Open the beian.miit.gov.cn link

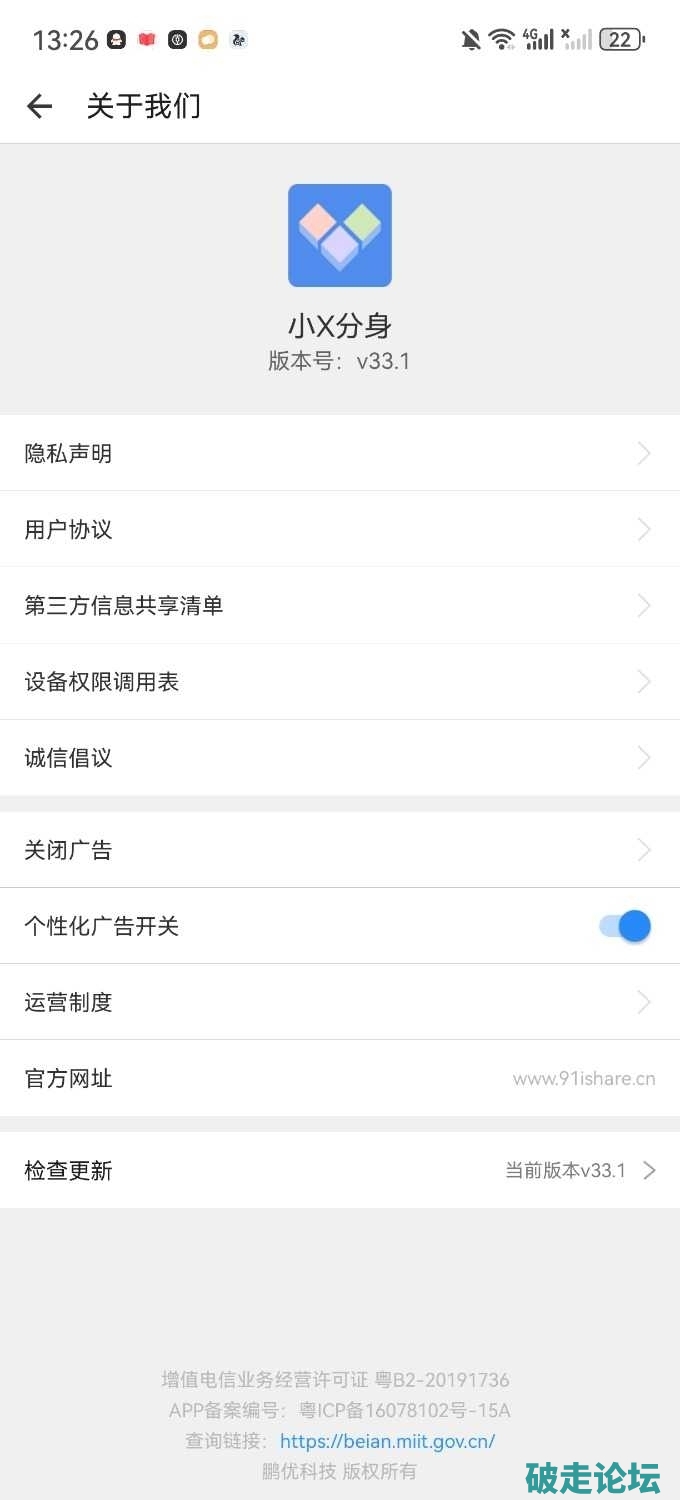pyautogui.click(x=388, y=1441)
